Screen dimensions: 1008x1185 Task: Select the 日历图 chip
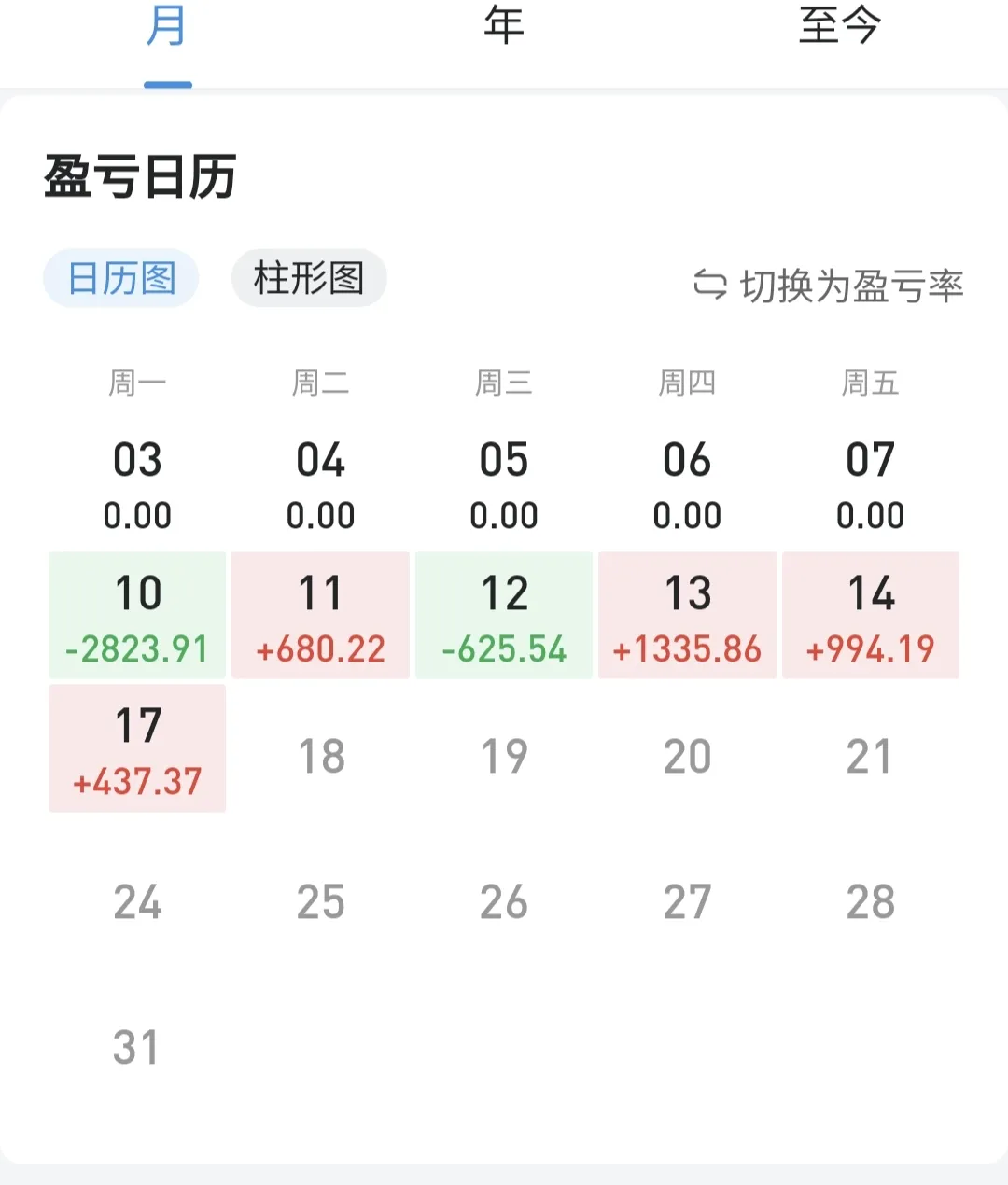tap(121, 278)
